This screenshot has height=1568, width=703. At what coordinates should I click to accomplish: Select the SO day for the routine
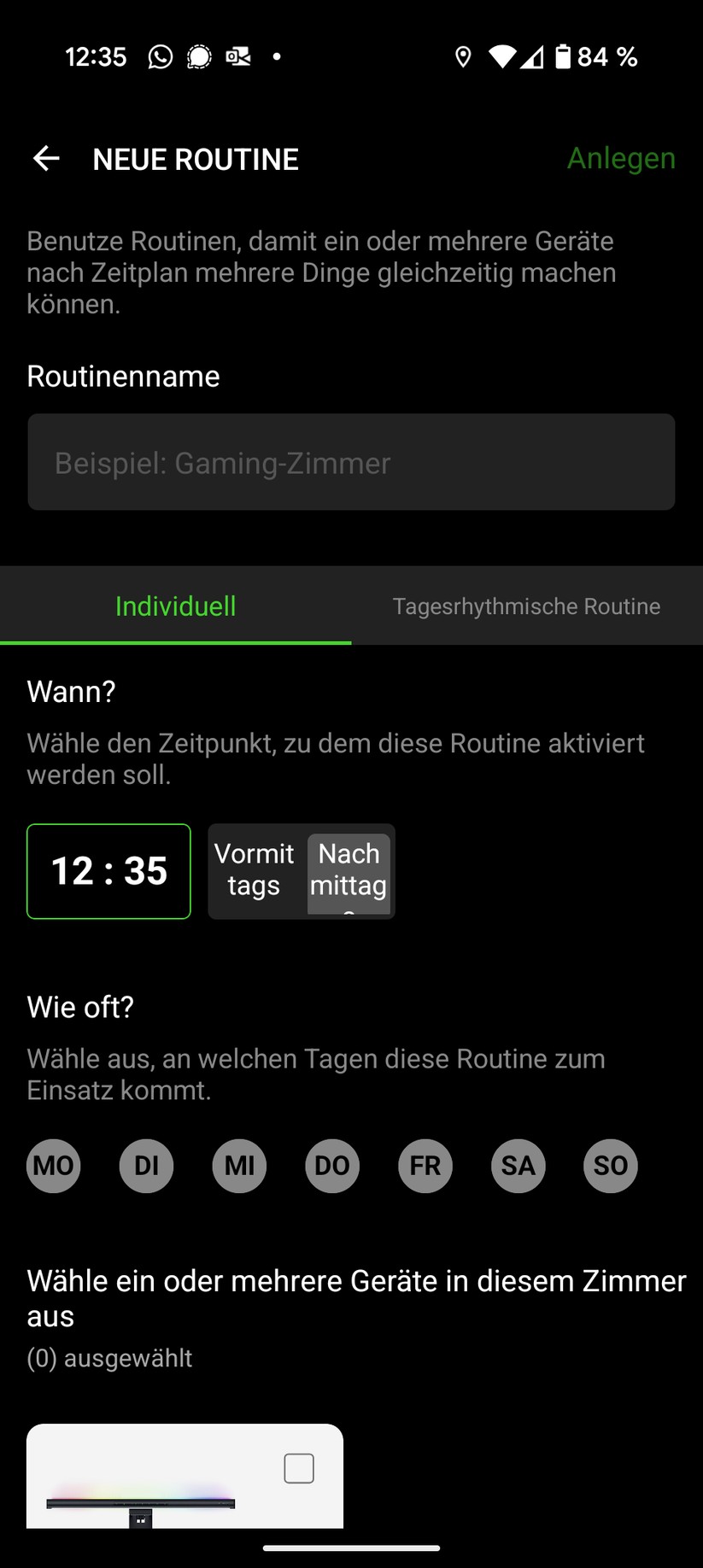(610, 1166)
